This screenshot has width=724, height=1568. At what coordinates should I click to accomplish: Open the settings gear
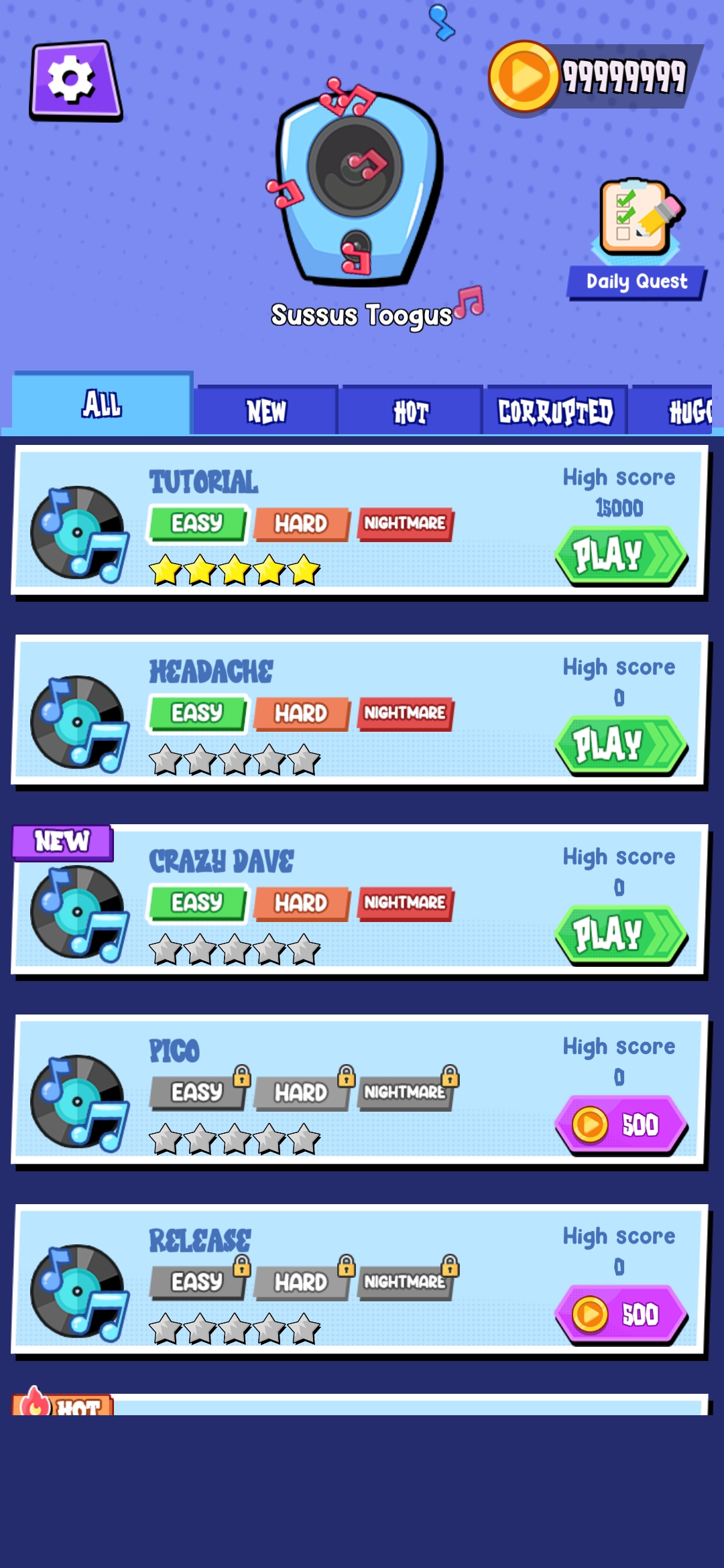75,80
